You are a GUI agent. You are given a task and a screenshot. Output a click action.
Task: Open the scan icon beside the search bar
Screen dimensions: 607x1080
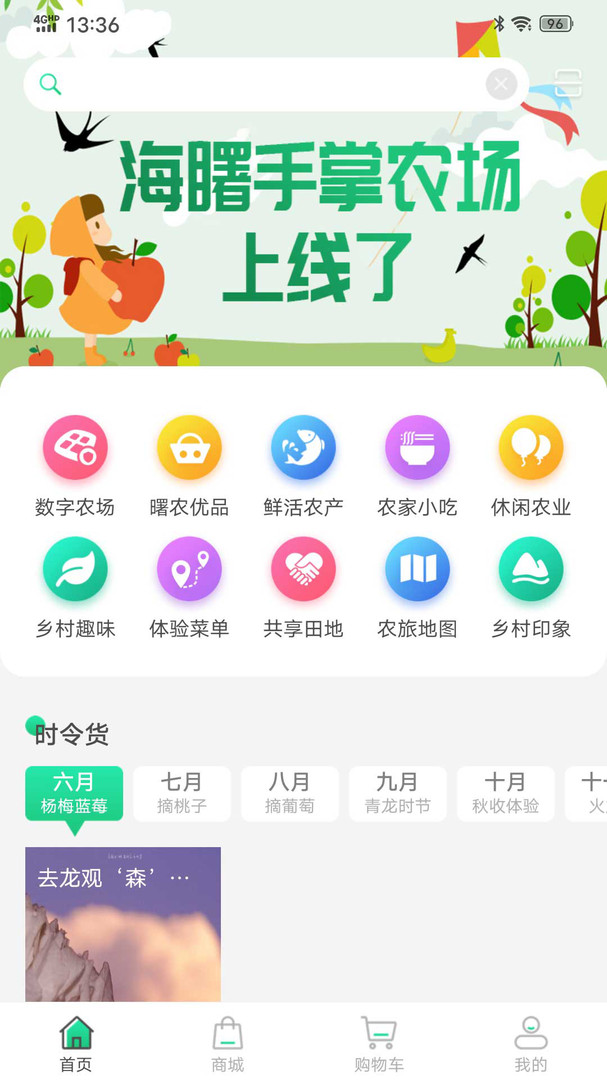point(568,84)
